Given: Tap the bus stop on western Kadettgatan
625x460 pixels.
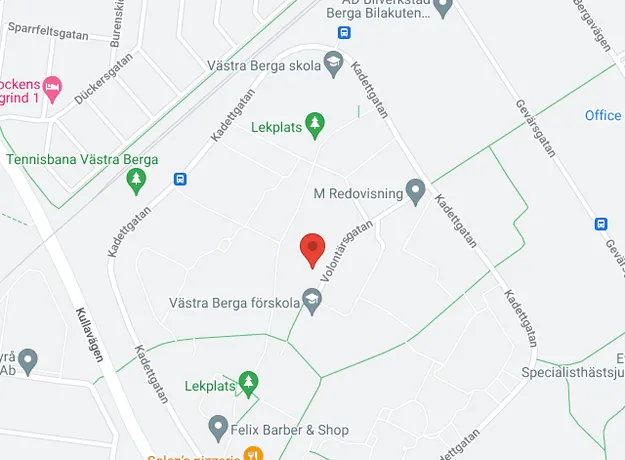Looking at the screenshot, I should (x=180, y=180).
